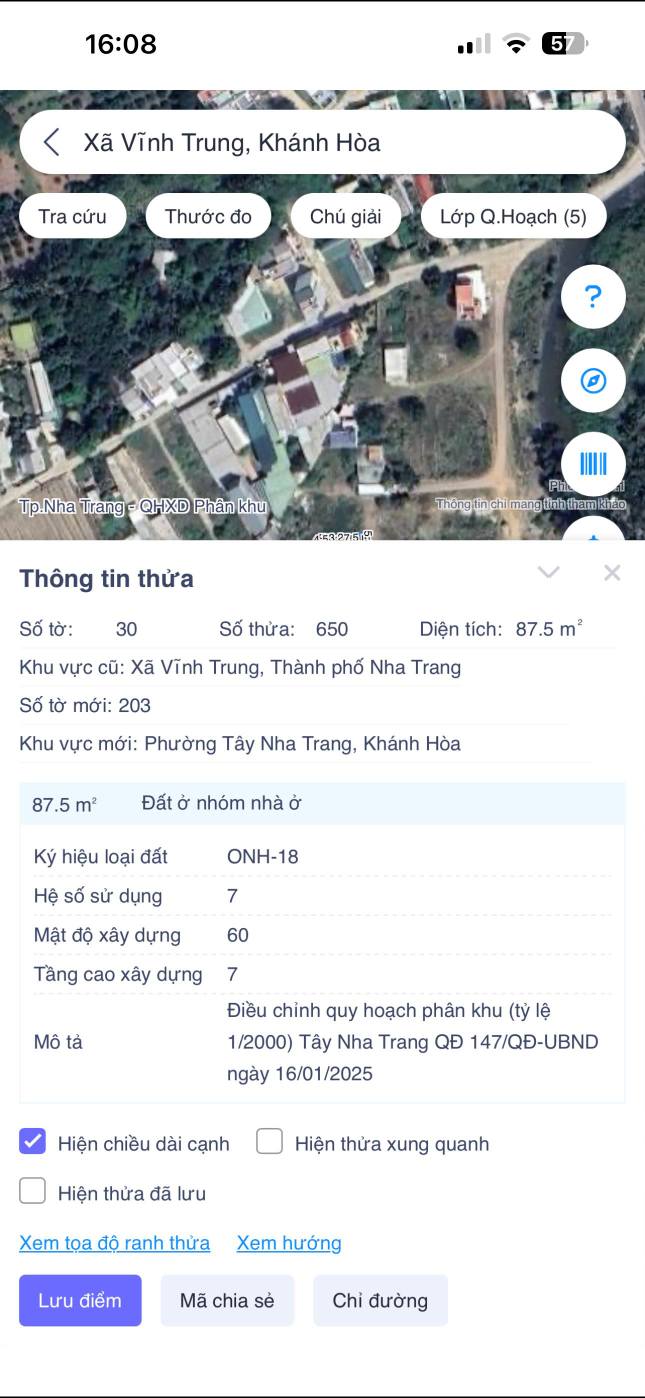Select the Thước đo measuring tool
The height and width of the screenshot is (1398, 645).
pyautogui.click(x=208, y=216)
